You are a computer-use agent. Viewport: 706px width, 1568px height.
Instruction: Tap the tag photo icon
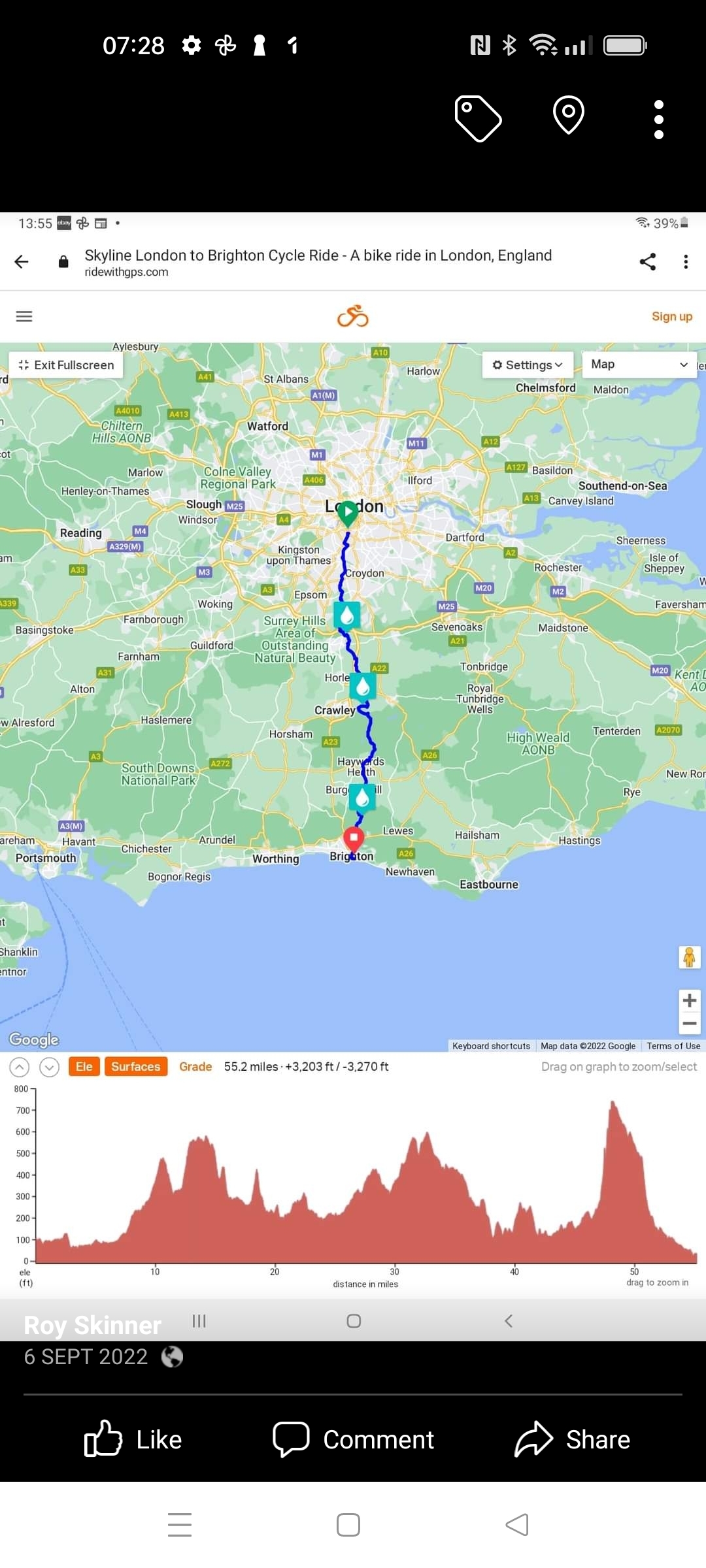point(478,118)
